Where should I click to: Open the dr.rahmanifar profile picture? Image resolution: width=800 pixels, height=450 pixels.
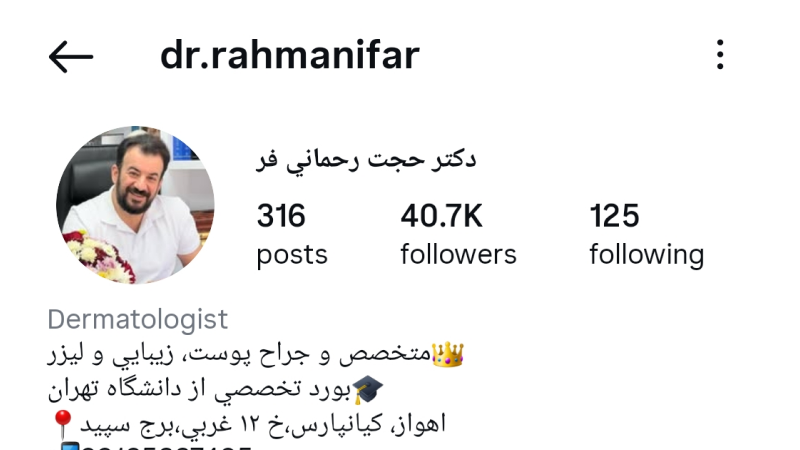click(x=135, y=205)
